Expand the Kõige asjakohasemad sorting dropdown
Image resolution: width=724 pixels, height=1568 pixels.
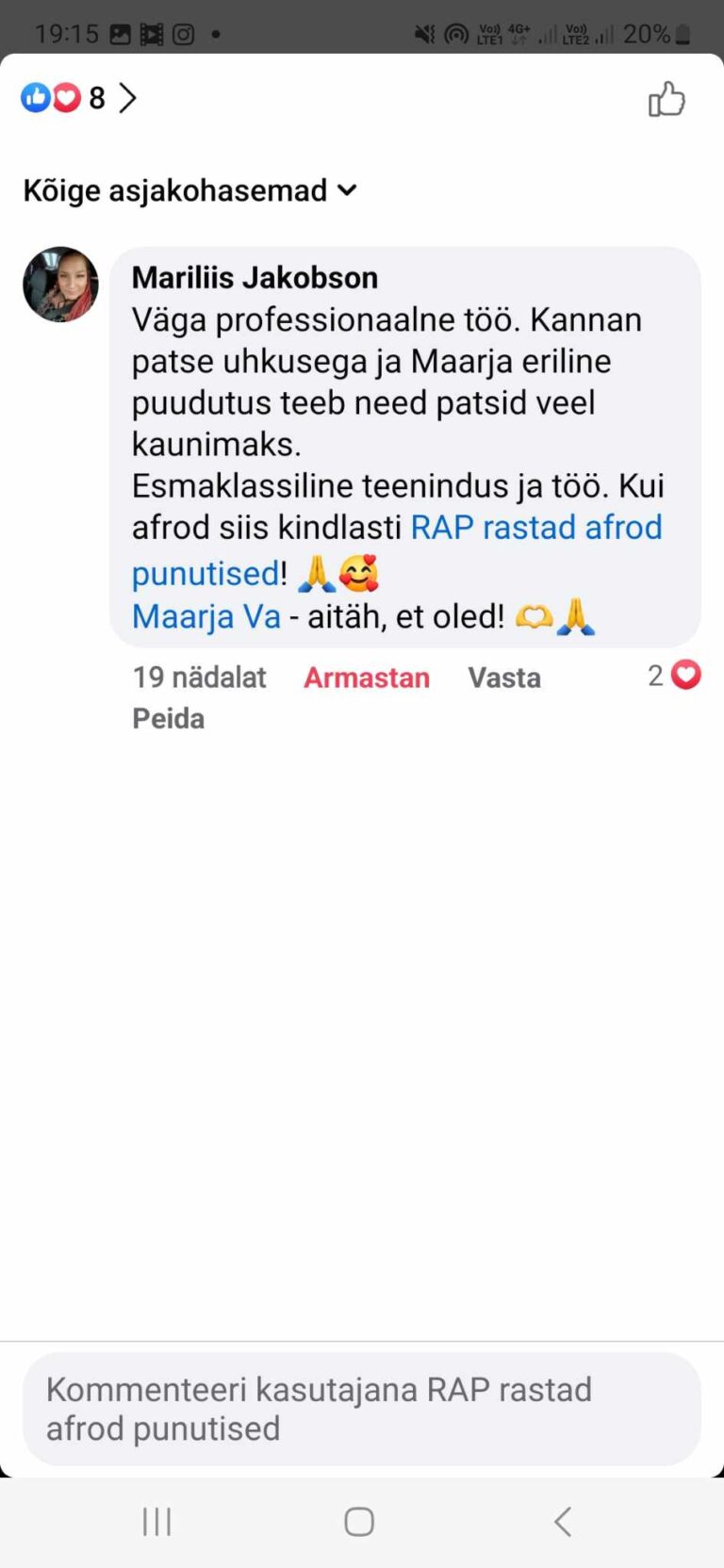point(190,190)
